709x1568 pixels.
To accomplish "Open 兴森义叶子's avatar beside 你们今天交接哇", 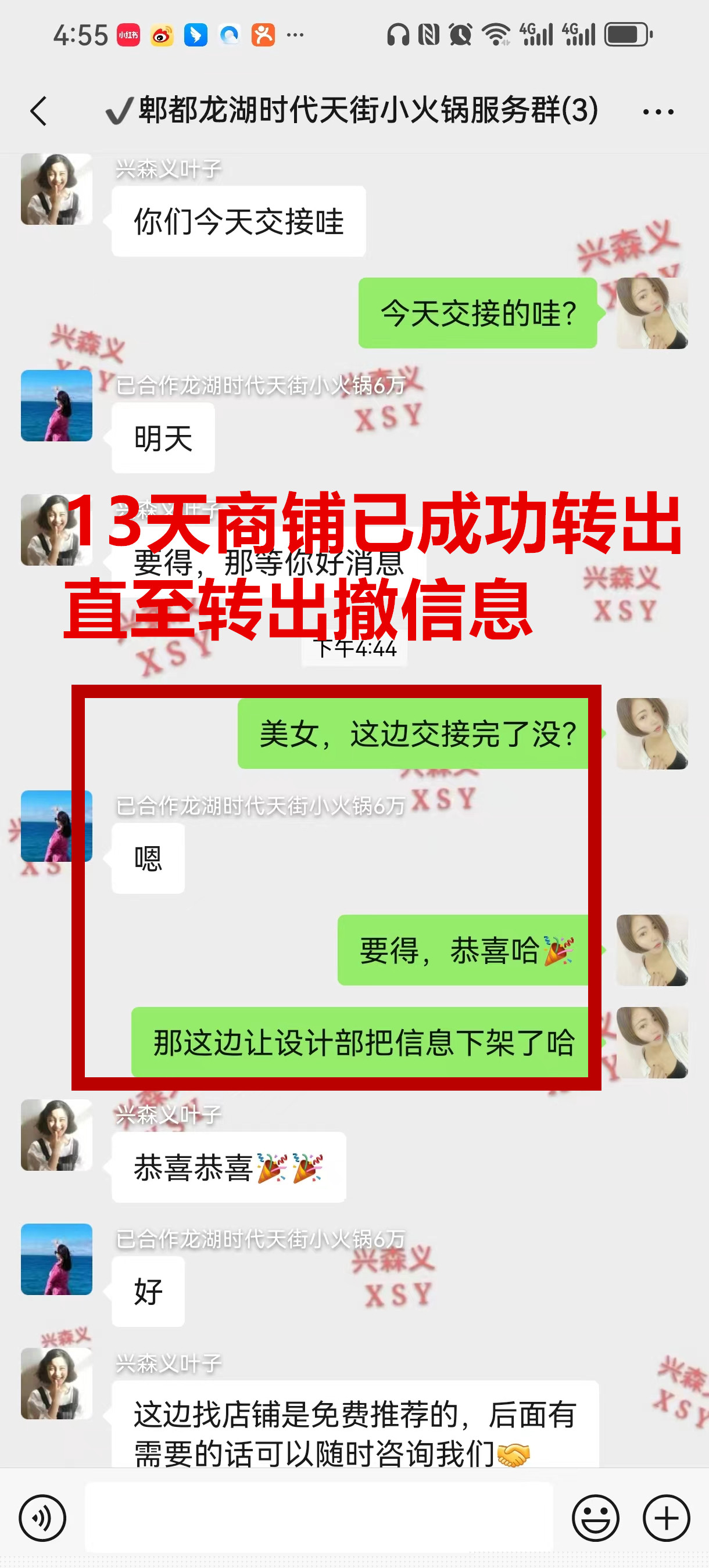I will pos(56,189).
